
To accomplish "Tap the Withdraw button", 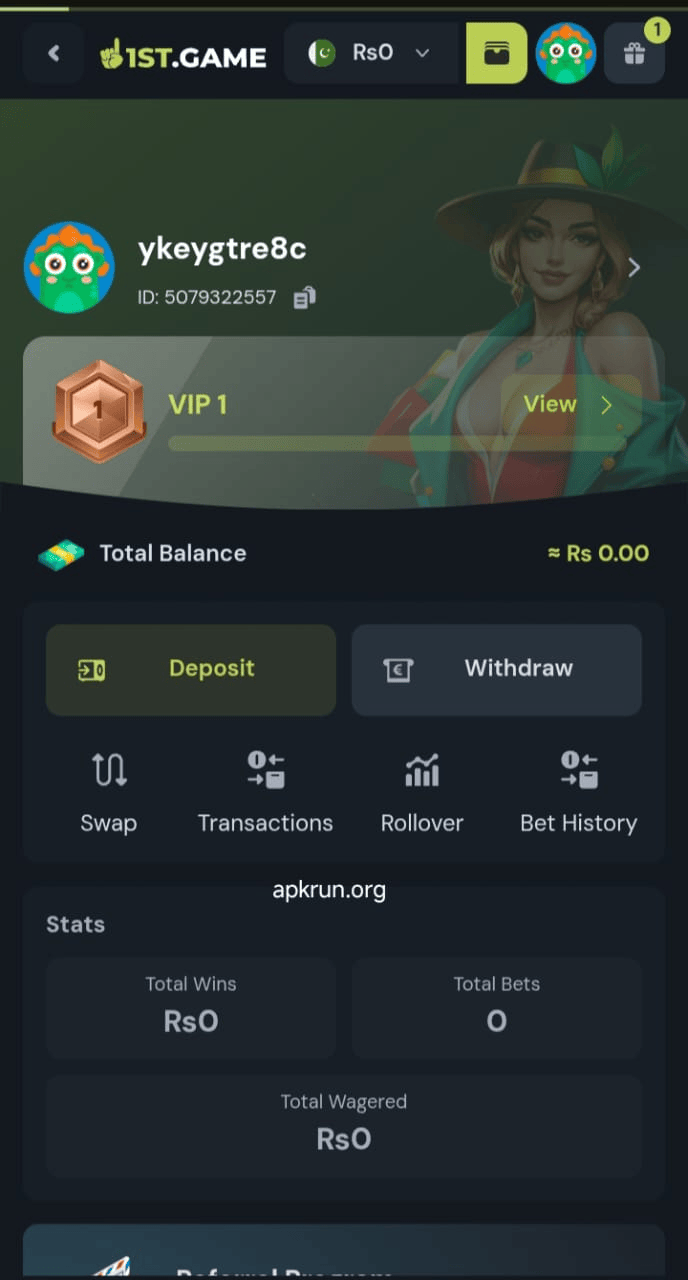I will coord(496,669).
